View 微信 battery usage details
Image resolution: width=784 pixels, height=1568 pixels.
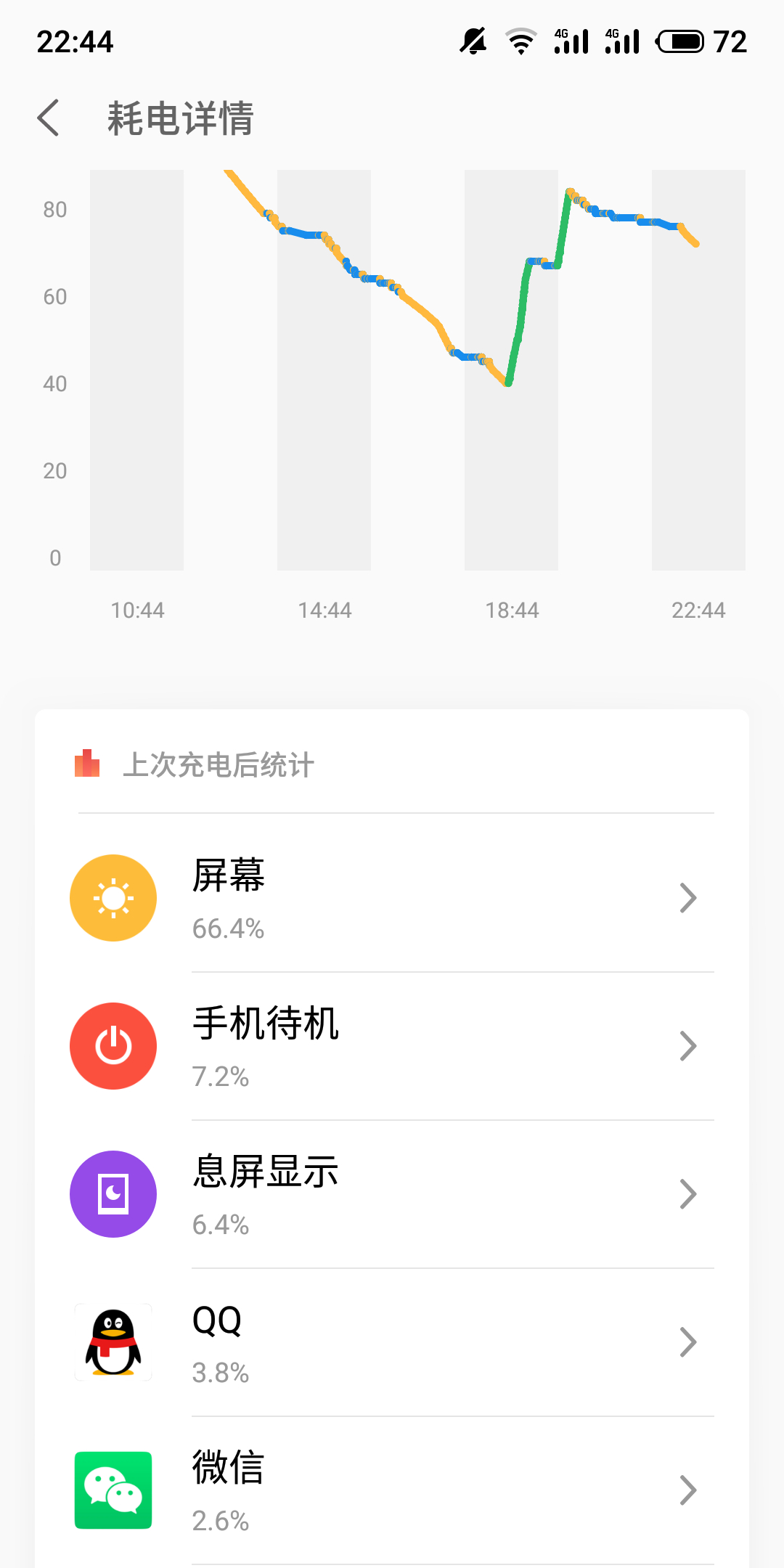coord(392,1491)
